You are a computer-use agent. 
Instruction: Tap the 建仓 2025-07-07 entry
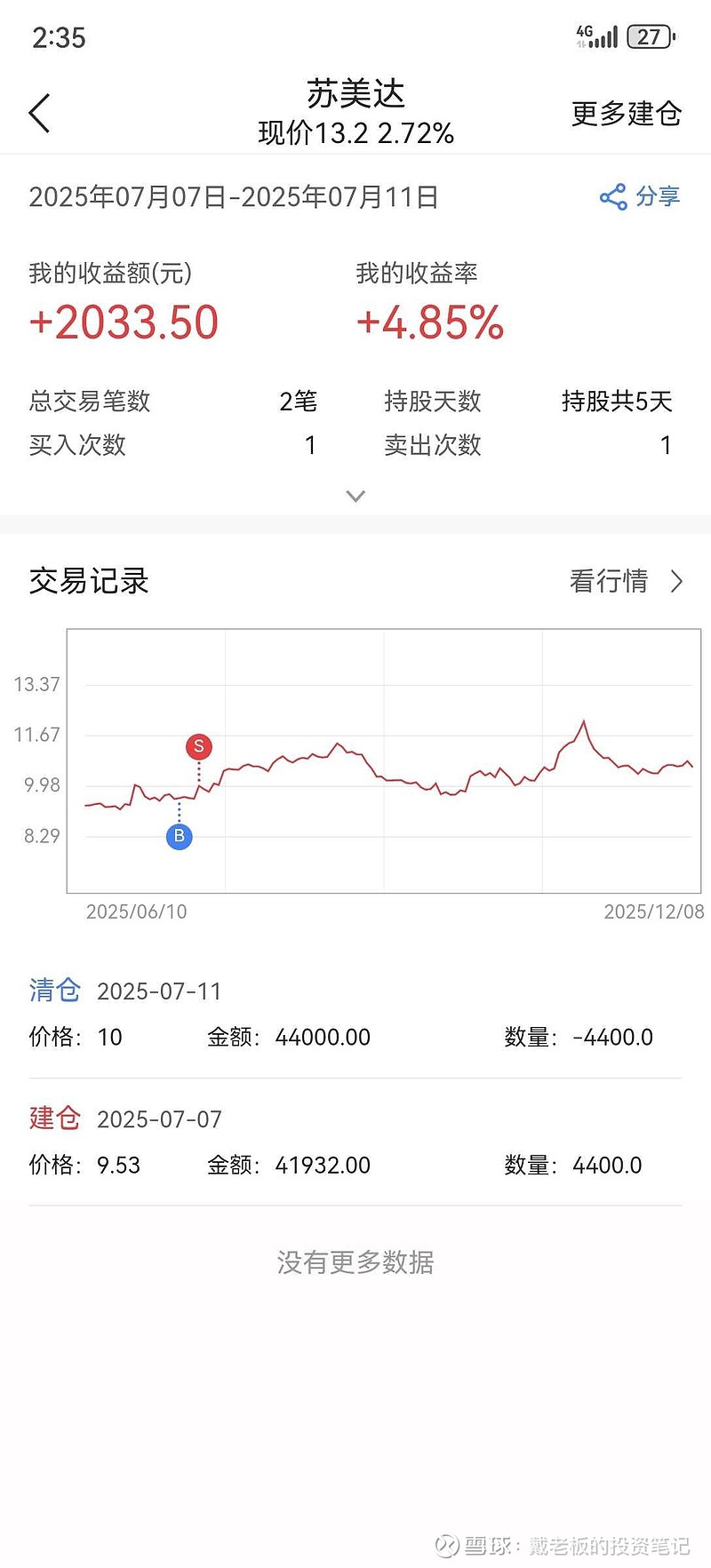click(x=124, y=1118)
